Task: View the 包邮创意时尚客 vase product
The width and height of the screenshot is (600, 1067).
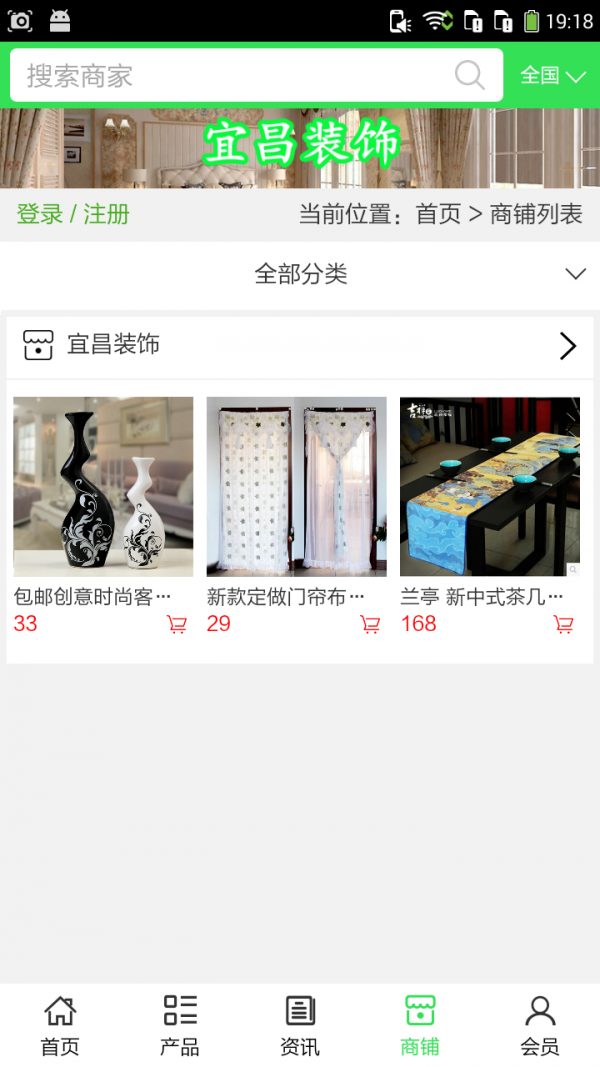Action: click(103, 487)
